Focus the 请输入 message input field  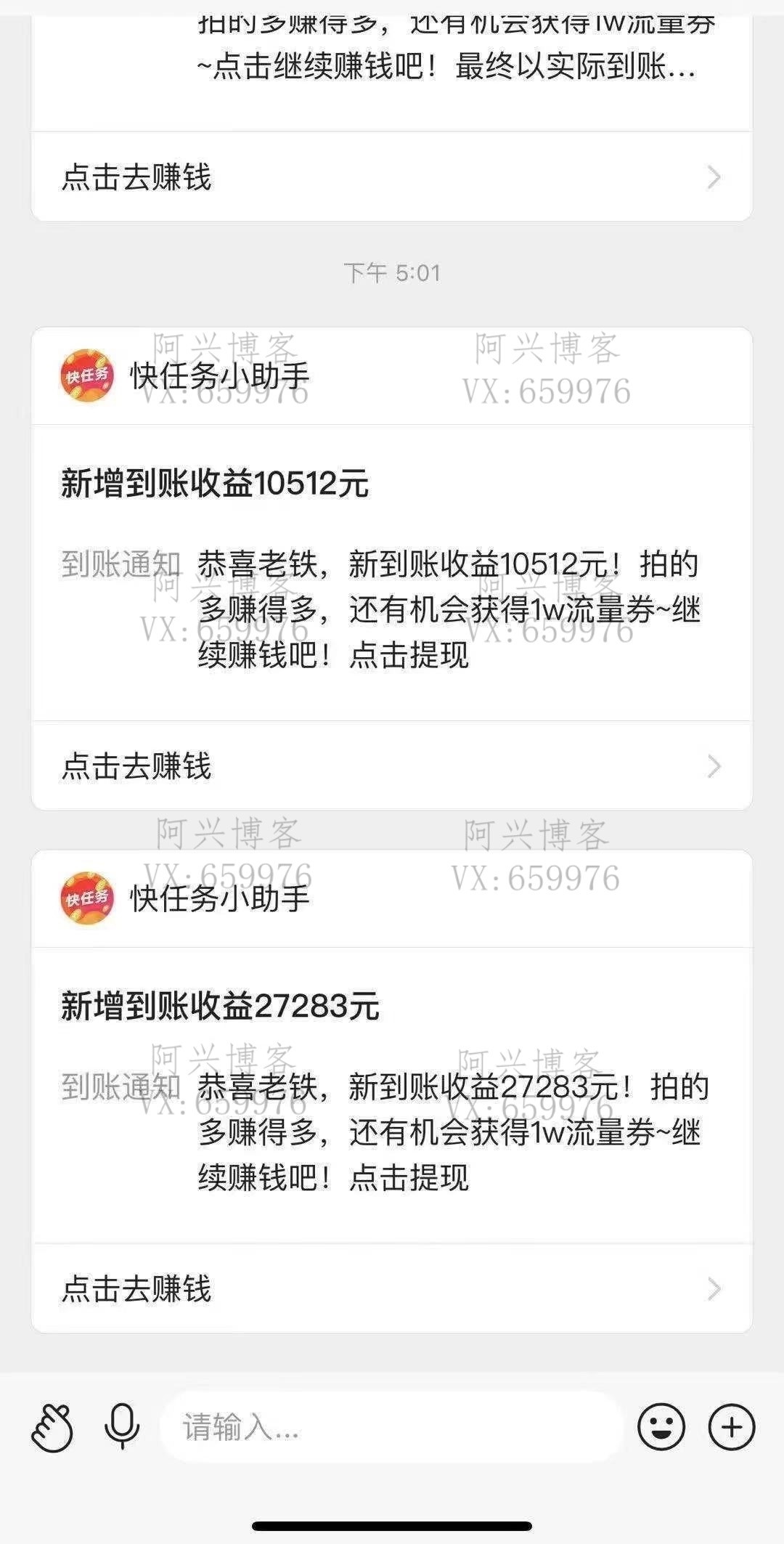(x=392, y=1427)
